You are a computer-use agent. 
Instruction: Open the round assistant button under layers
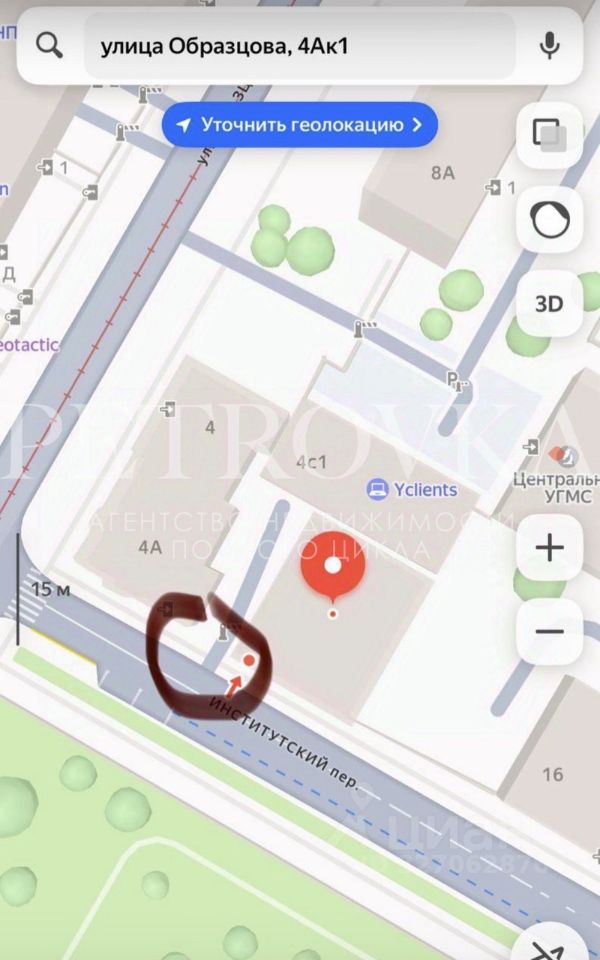coord(549,219)
